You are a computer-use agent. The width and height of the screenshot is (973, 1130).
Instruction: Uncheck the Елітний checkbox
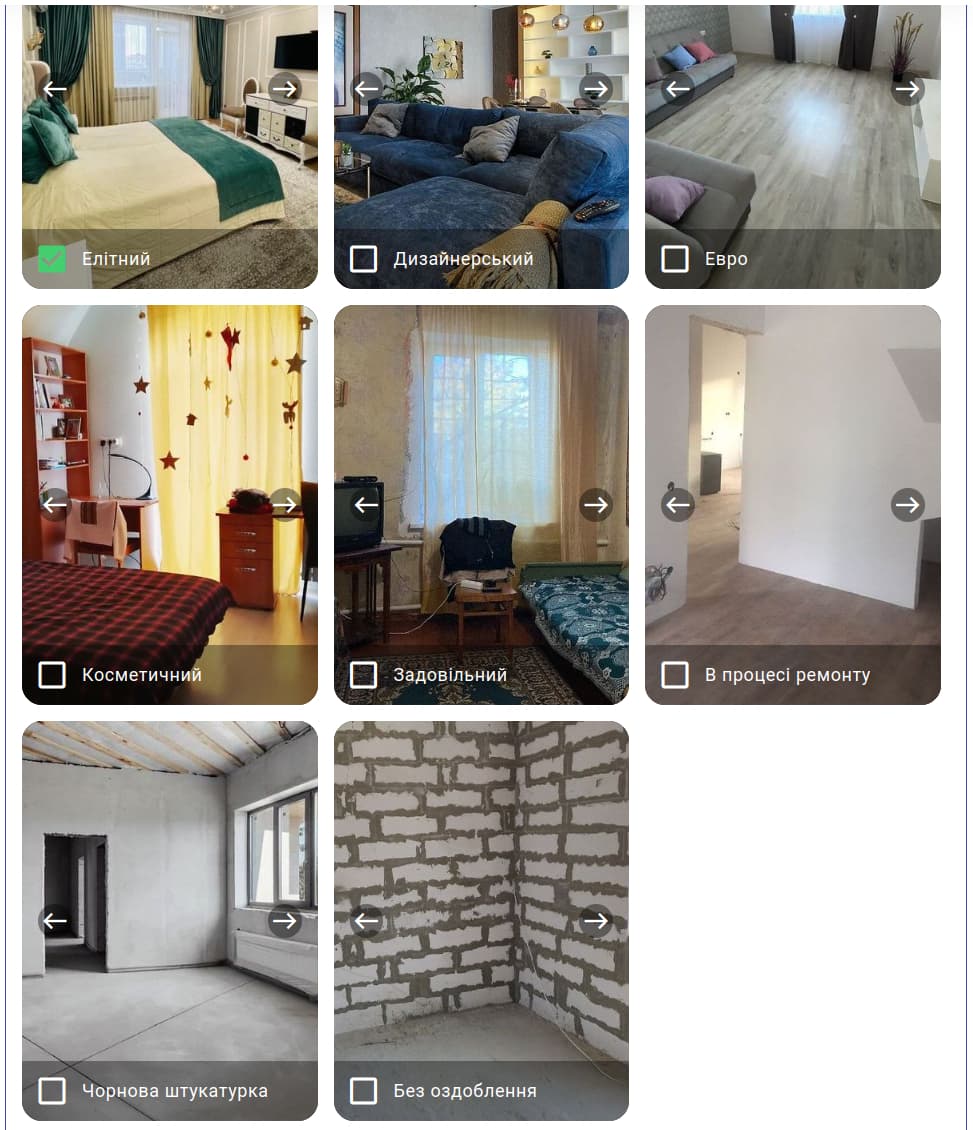click(52, 259)
